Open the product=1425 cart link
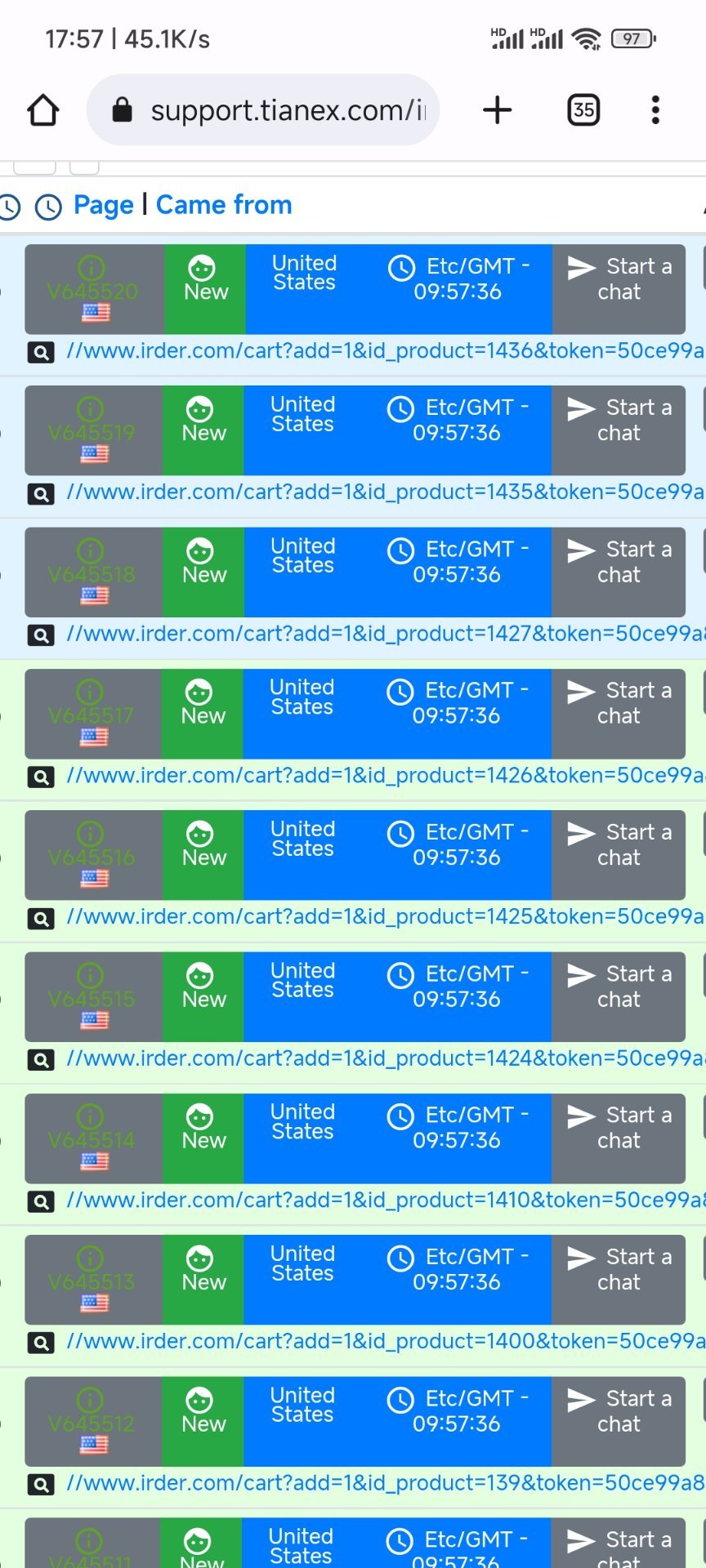This screenshot has width=706, height=1568. pos(384,917)
